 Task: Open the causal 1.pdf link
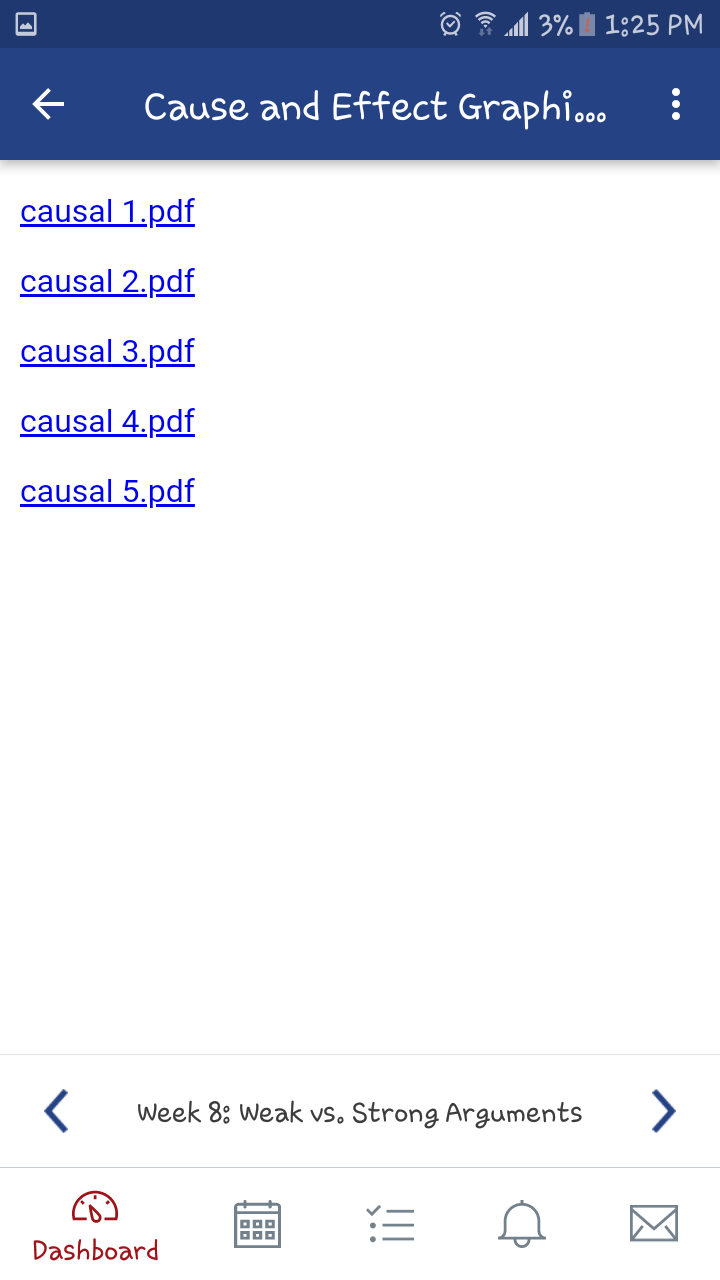pyautogui.click(x=107, y=212)
